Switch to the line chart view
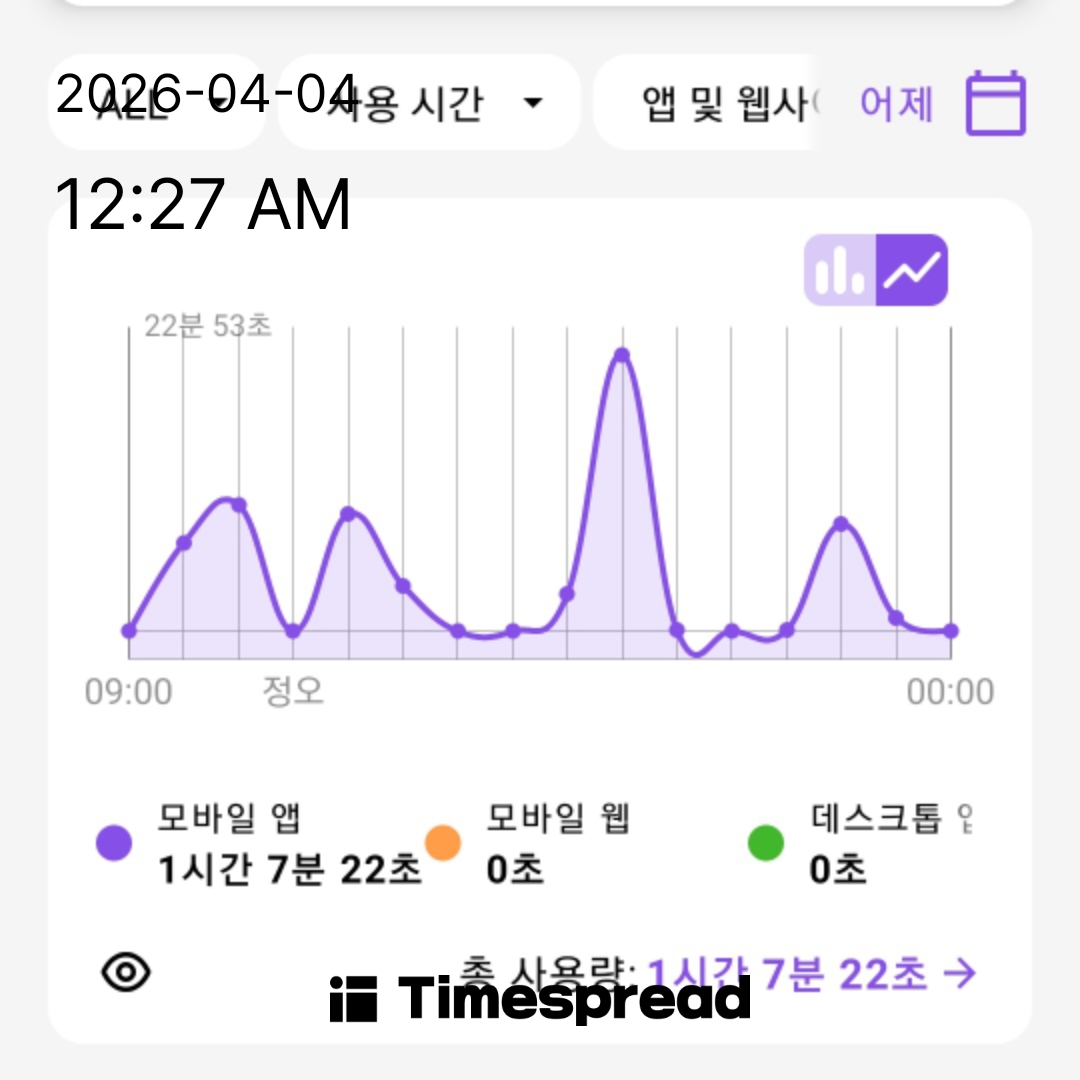The image size is (1080, 1080). click(912, 269)
